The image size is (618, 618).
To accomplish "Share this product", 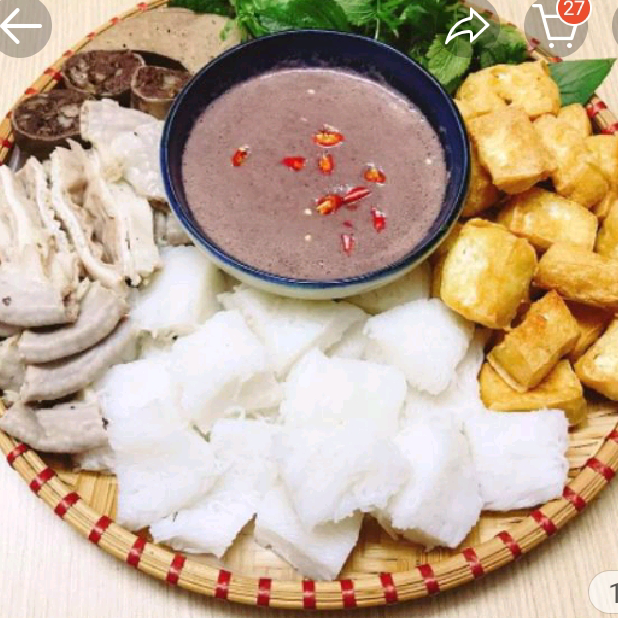I will tap(466, 26).
